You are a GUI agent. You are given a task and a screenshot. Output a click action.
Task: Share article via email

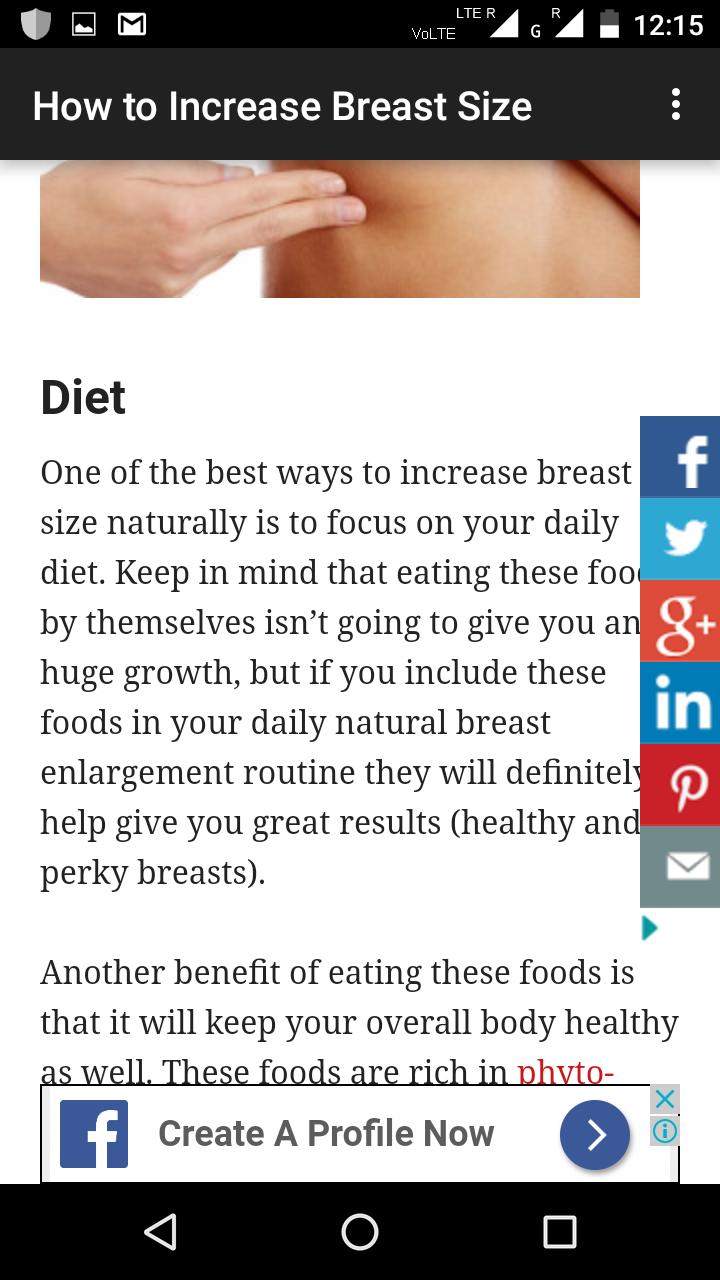click(x=681, y=867)
